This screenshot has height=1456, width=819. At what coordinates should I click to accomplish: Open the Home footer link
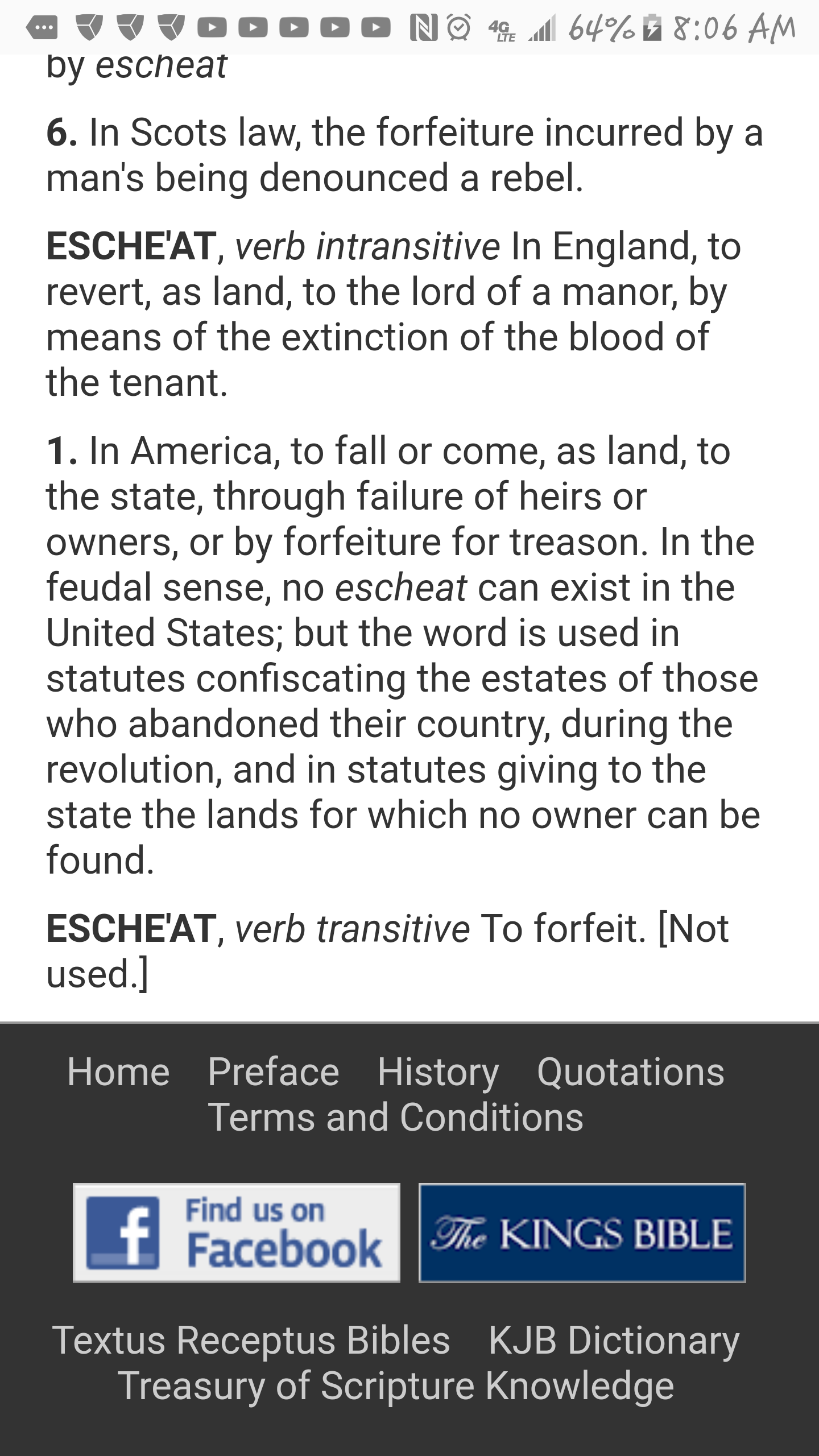(118, 1072)
